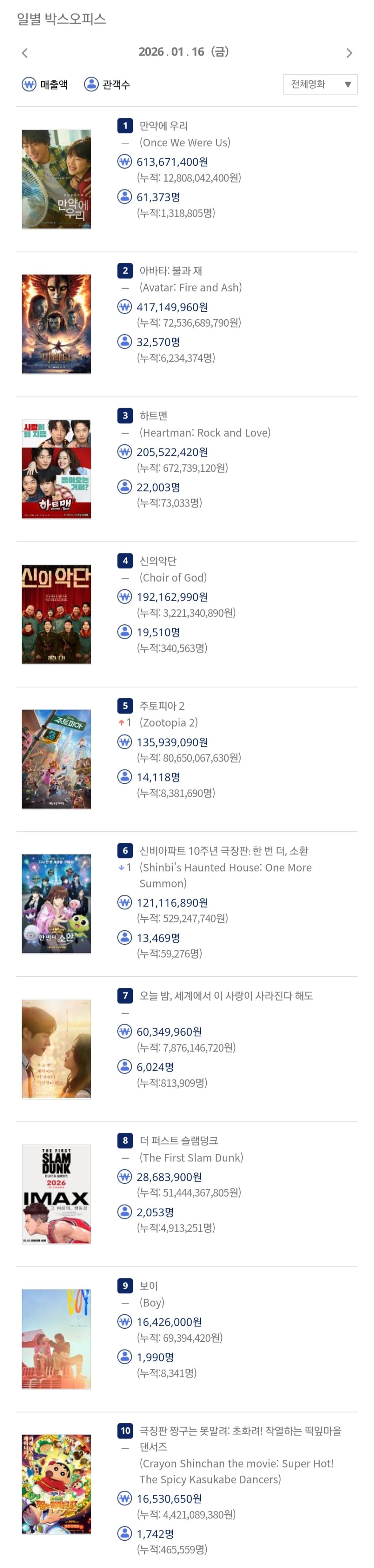374x1568 pixels.
Task: View the 신비아파트 10주년 극장판 entry
Action: [223, 850]
